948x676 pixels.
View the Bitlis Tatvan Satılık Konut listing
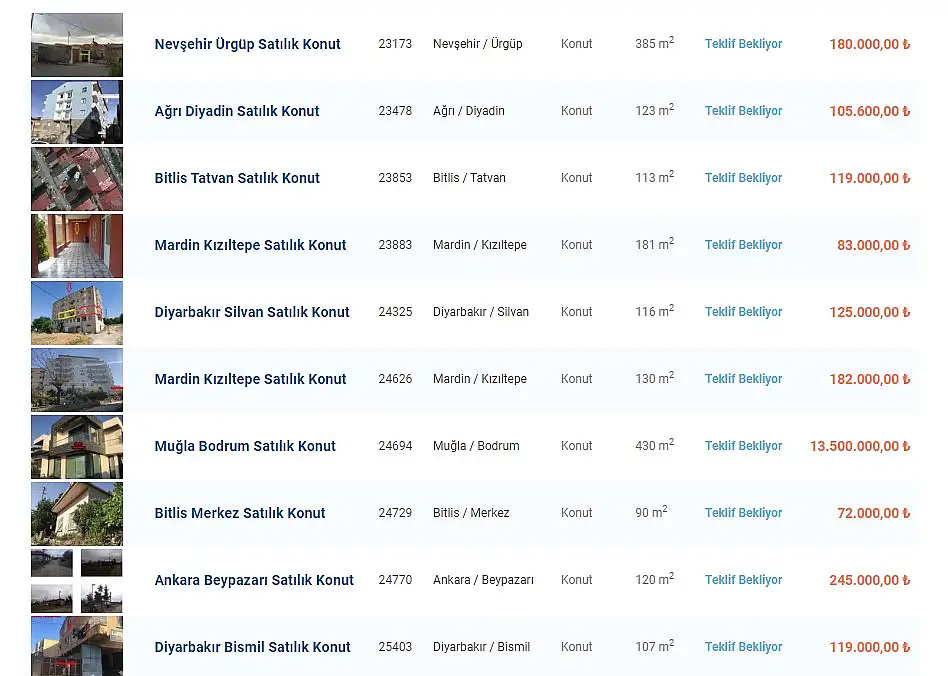pos(237,178)
